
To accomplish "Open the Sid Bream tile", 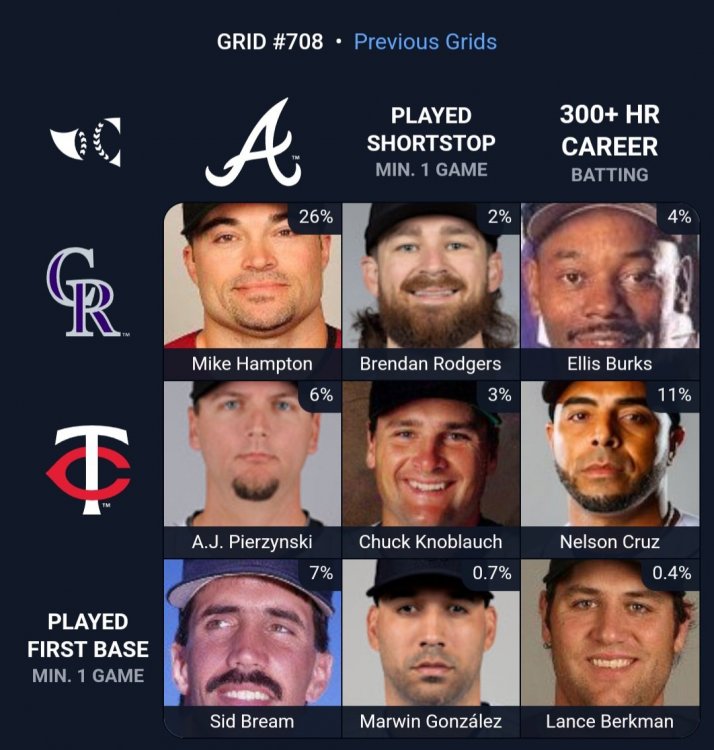I will coord(252,646).
